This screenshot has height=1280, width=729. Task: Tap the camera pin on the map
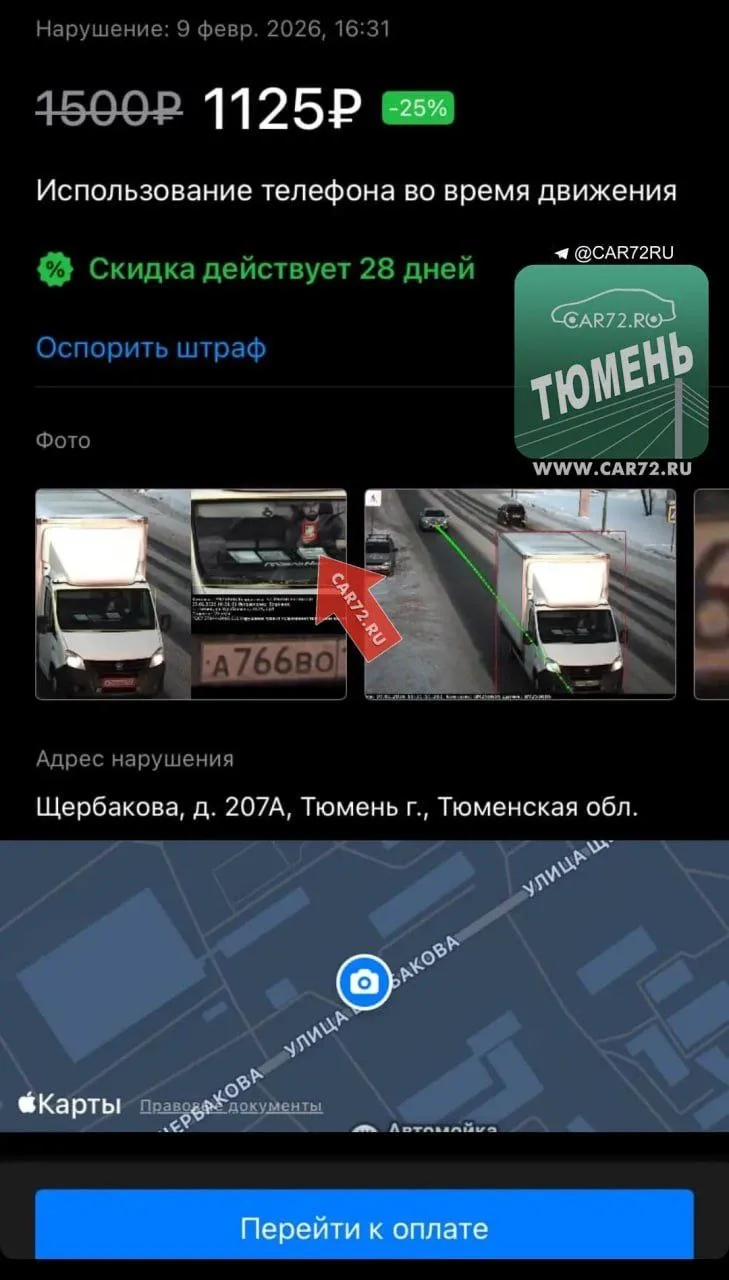point(364,983)
